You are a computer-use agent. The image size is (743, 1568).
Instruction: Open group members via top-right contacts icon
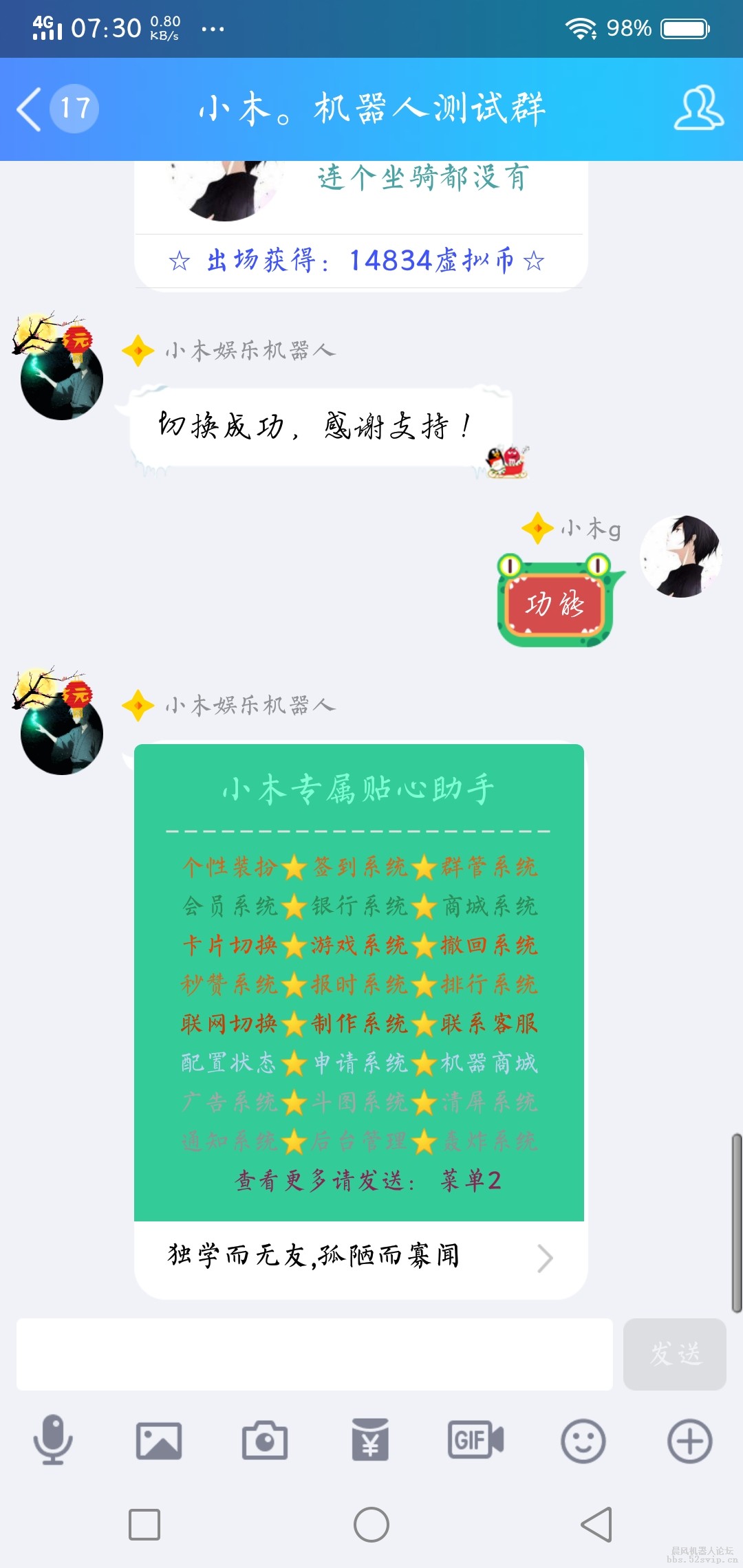pyautogui.click(x=697, y=108)
